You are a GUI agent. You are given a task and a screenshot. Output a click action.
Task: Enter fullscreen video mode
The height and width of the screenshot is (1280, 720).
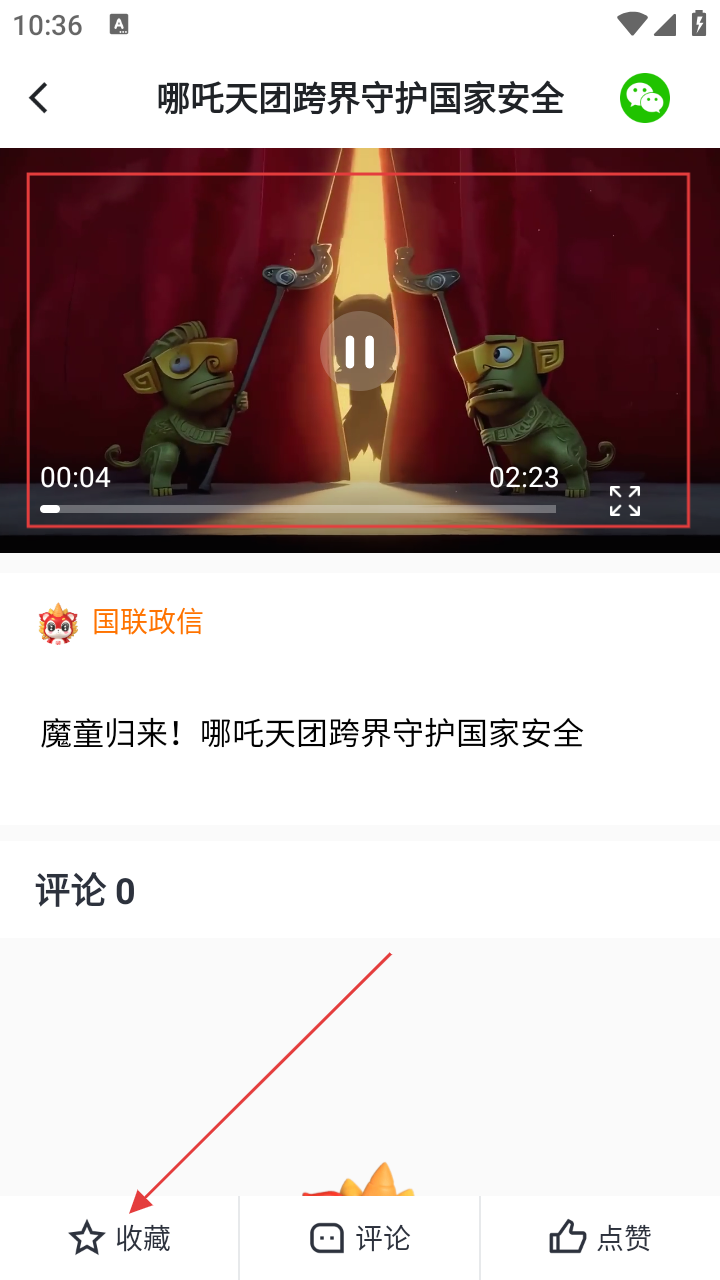coord(625,501)
